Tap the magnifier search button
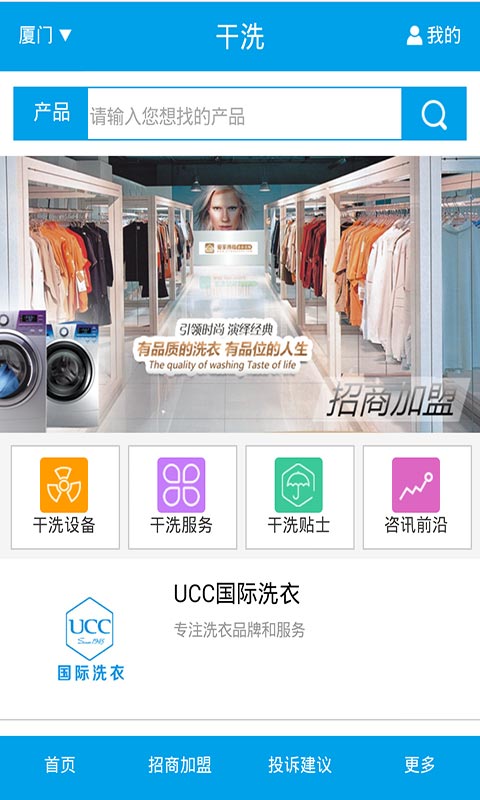 [x=434, y=113]
